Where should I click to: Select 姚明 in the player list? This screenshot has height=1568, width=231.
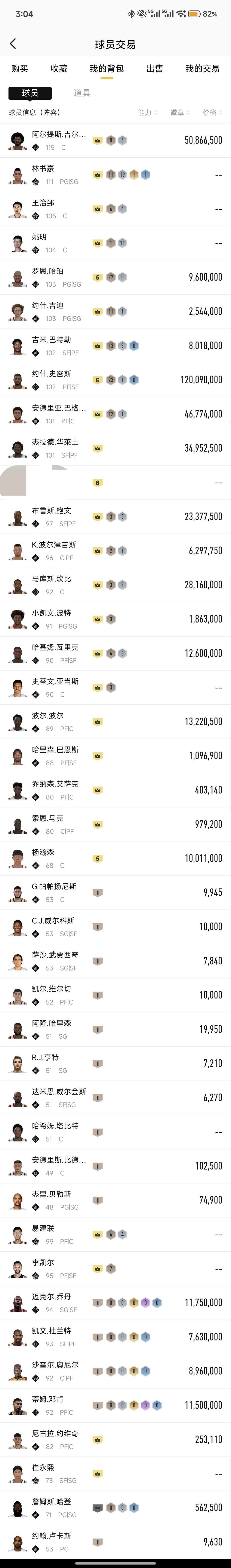[x=115, y=243]
